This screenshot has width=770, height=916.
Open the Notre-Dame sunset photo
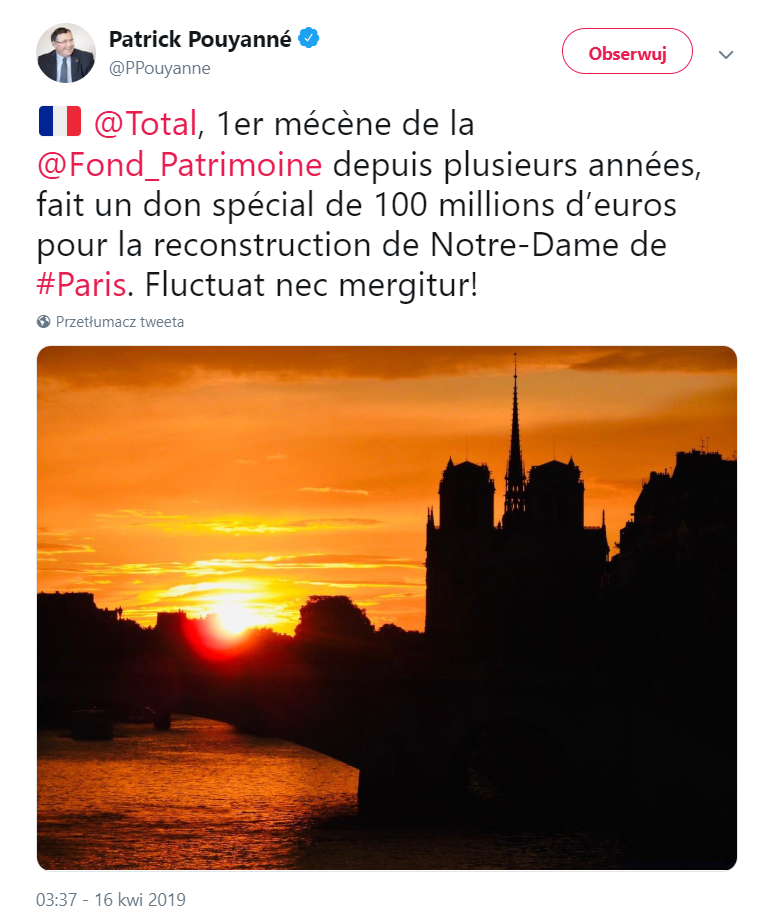pos(387,608)
